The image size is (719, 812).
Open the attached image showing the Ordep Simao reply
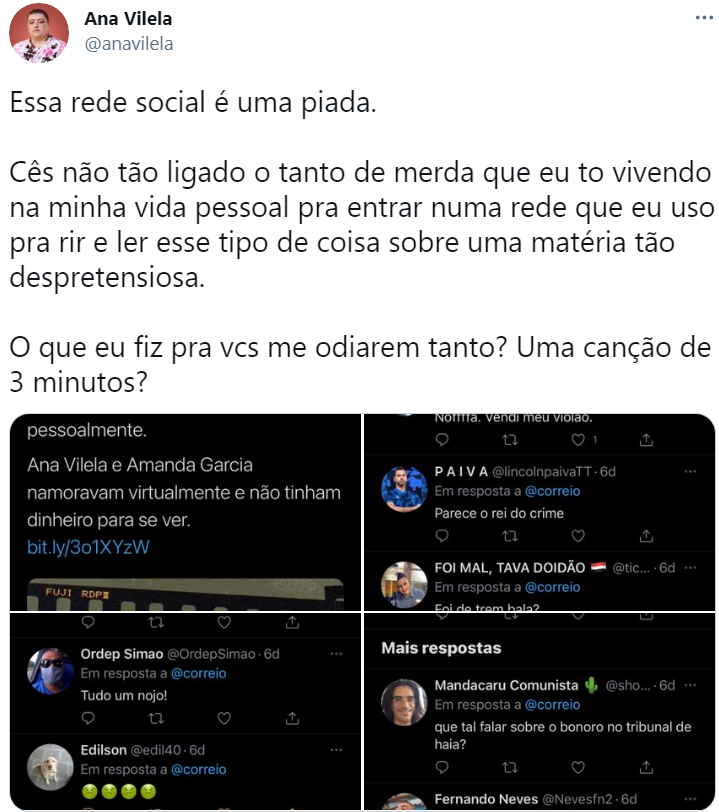[x=184, y=712]
